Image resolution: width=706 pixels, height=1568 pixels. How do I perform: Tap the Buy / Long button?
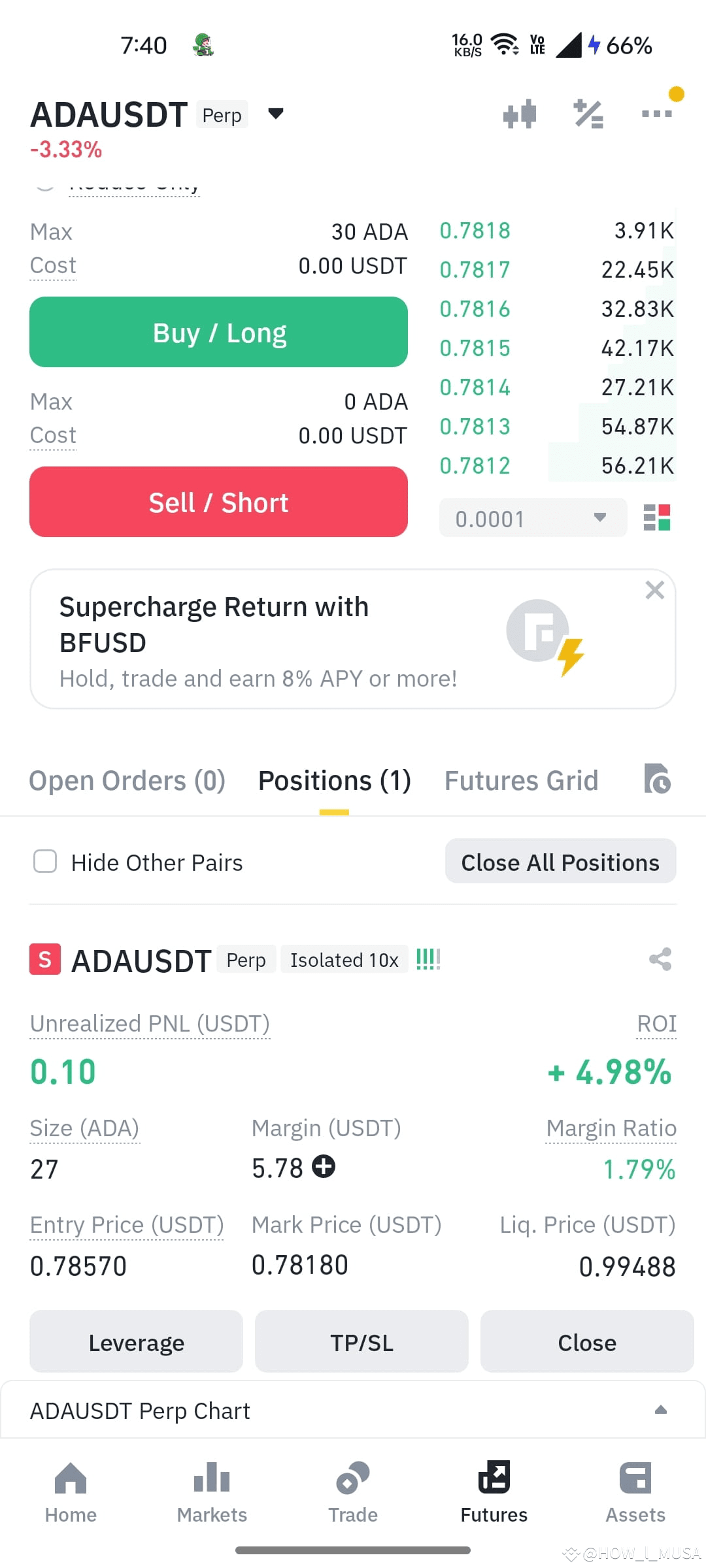pos(218,331)
